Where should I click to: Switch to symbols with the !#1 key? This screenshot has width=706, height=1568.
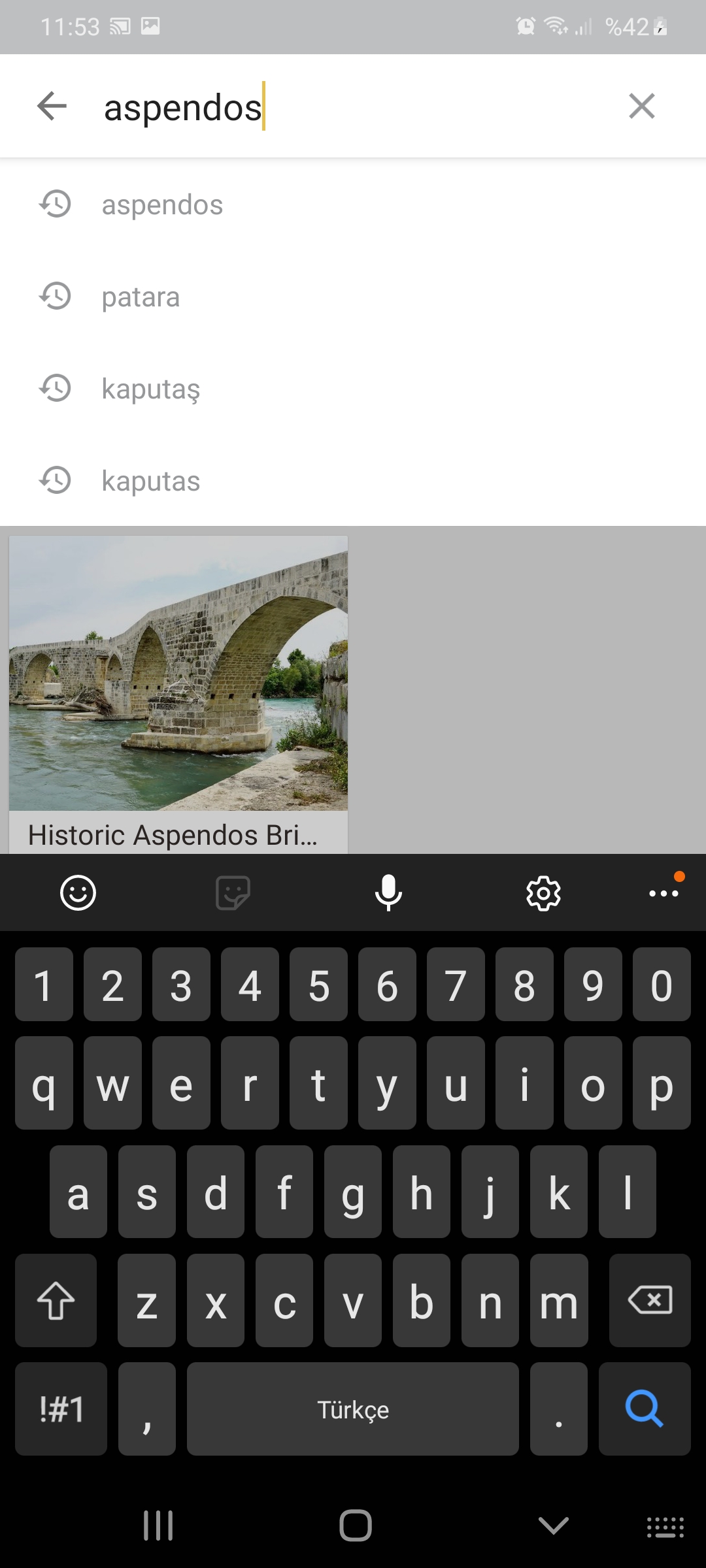pyautogui.click(x=61, y=1409)
